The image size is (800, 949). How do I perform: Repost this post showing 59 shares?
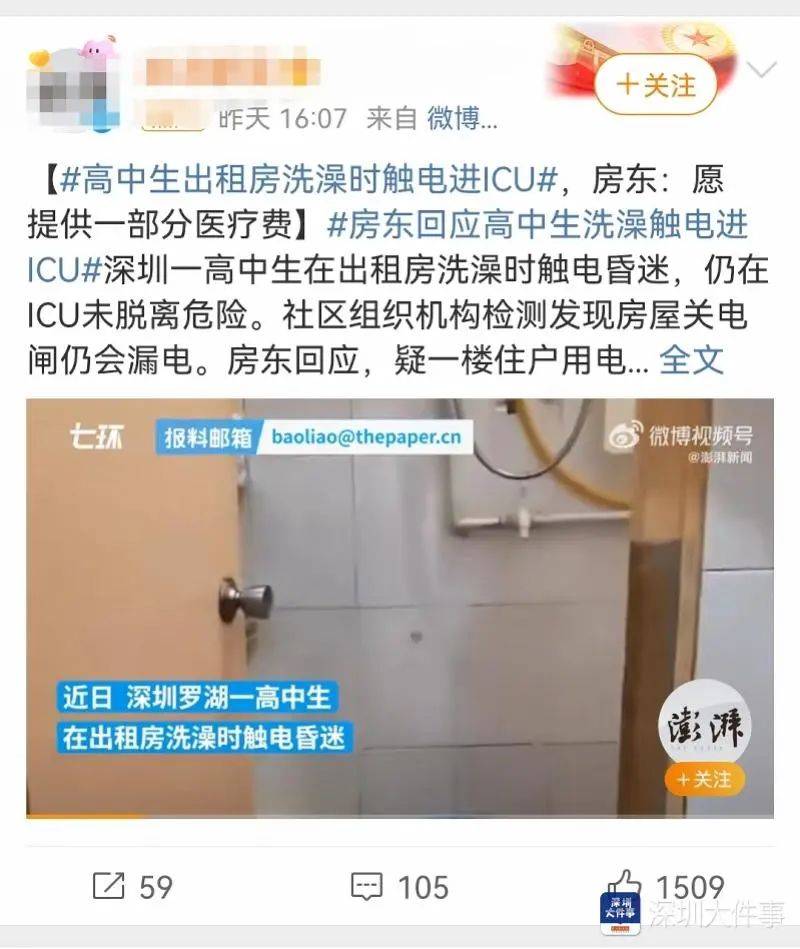(133, 886)
